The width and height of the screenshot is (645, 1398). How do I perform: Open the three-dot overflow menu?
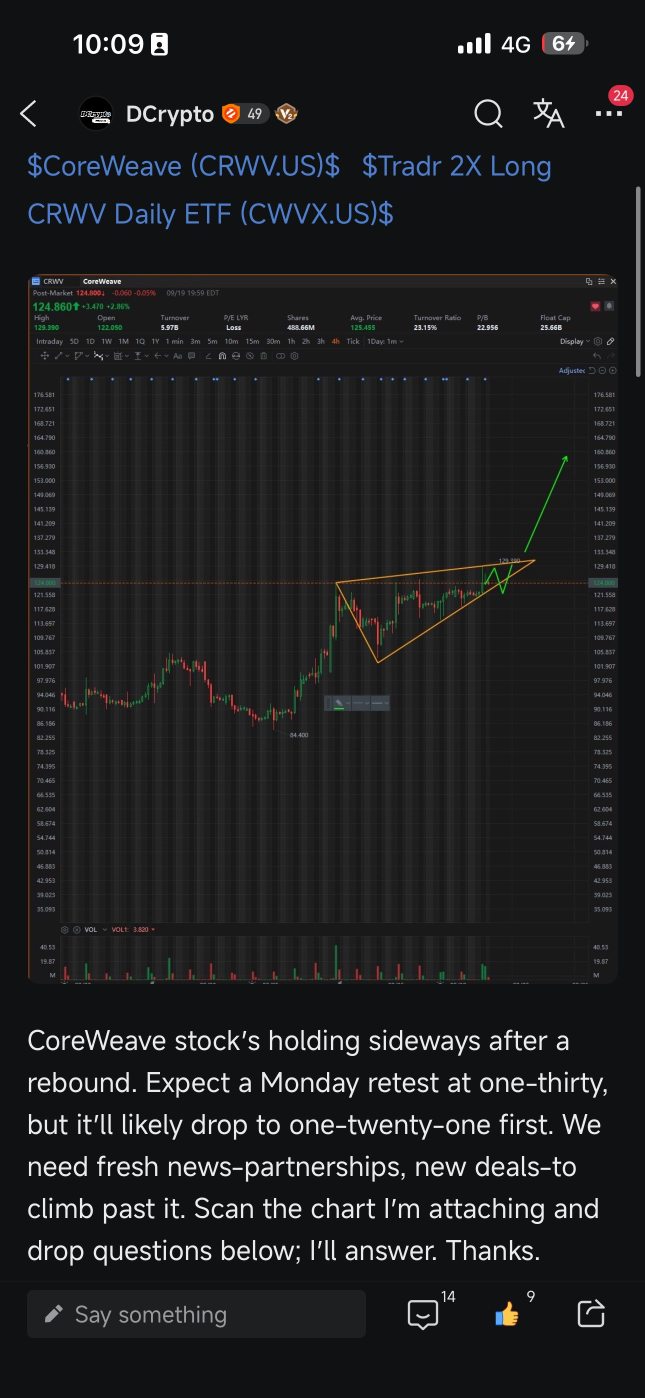click(608, 114)
